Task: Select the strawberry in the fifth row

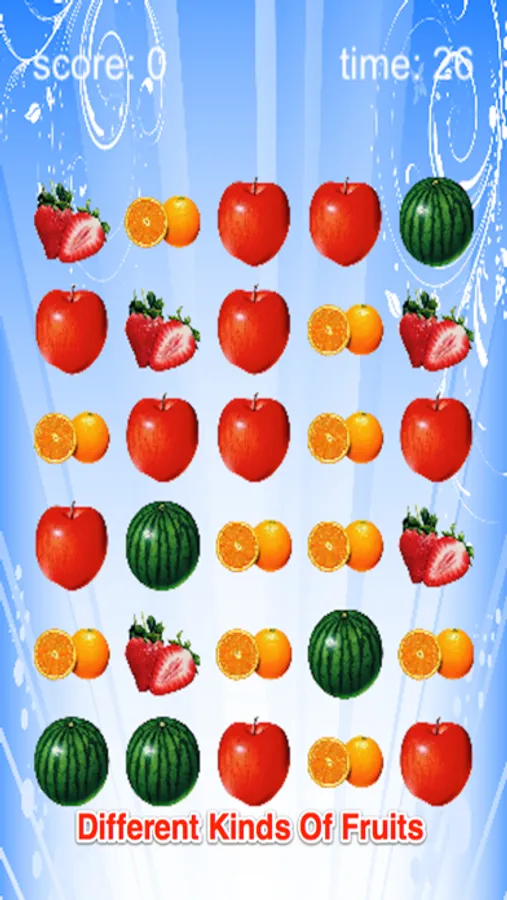Action: (x=162, y=654)
